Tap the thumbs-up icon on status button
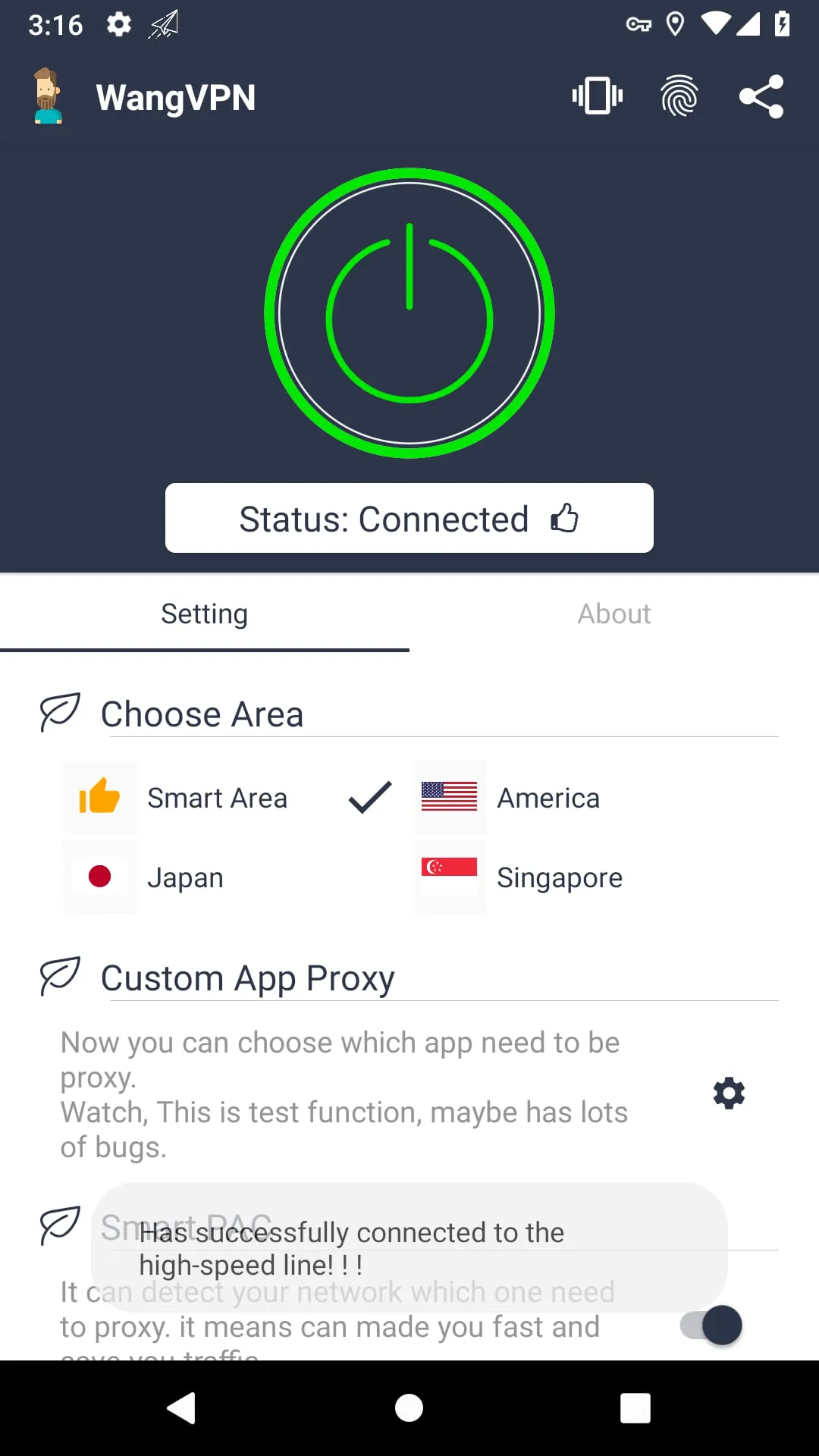The width and height of the screenshot is (819, 1456). click(x=564, y=518)
